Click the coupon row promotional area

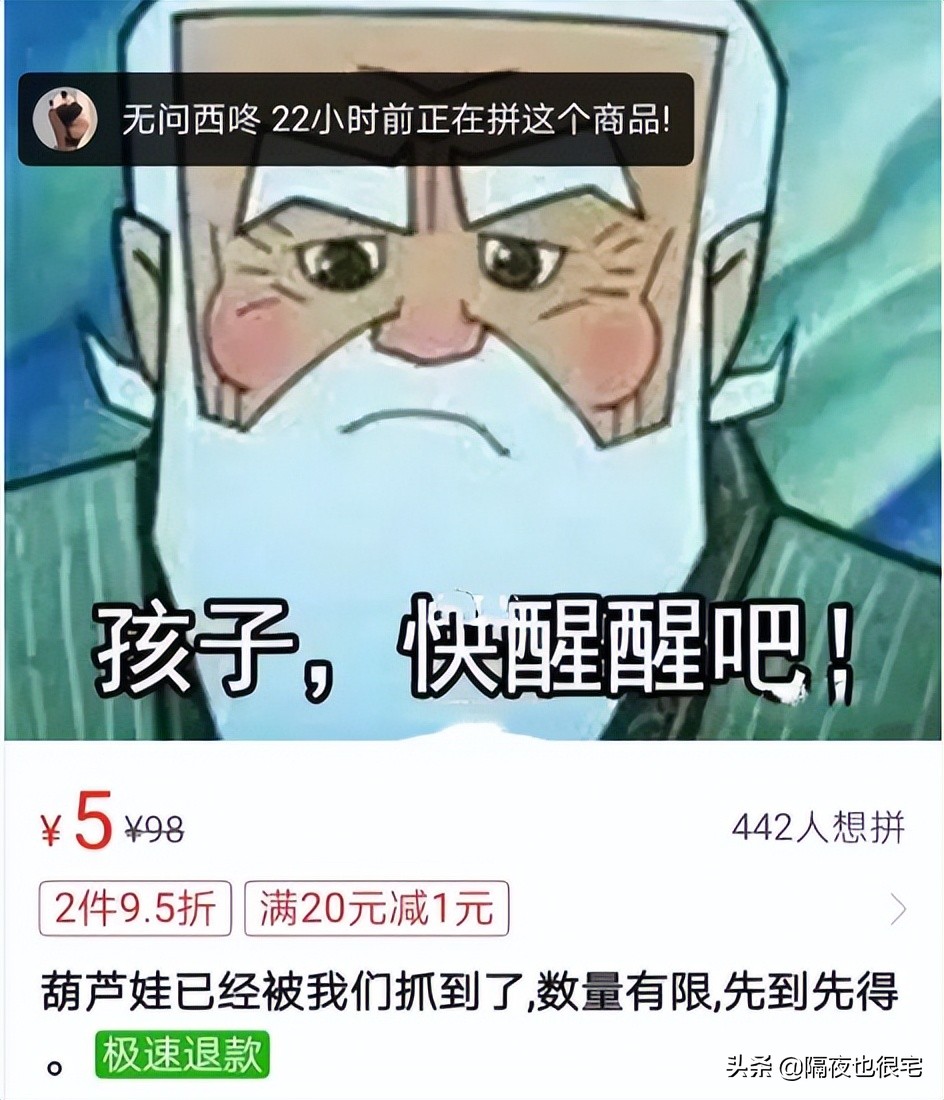[450, 910]
